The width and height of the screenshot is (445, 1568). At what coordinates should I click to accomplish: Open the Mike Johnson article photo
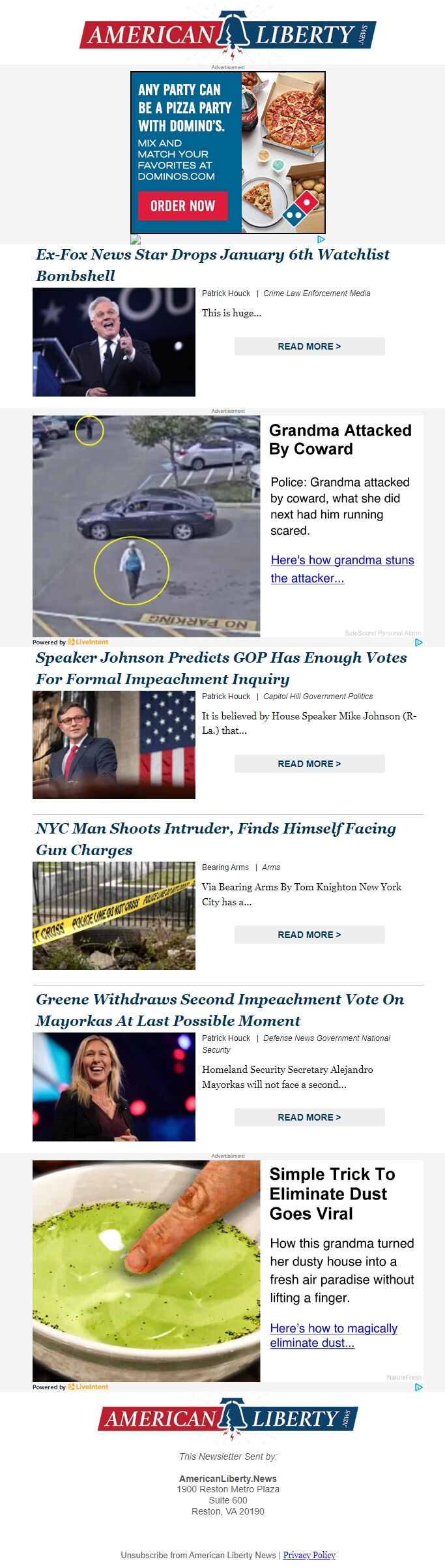point(114,745)
